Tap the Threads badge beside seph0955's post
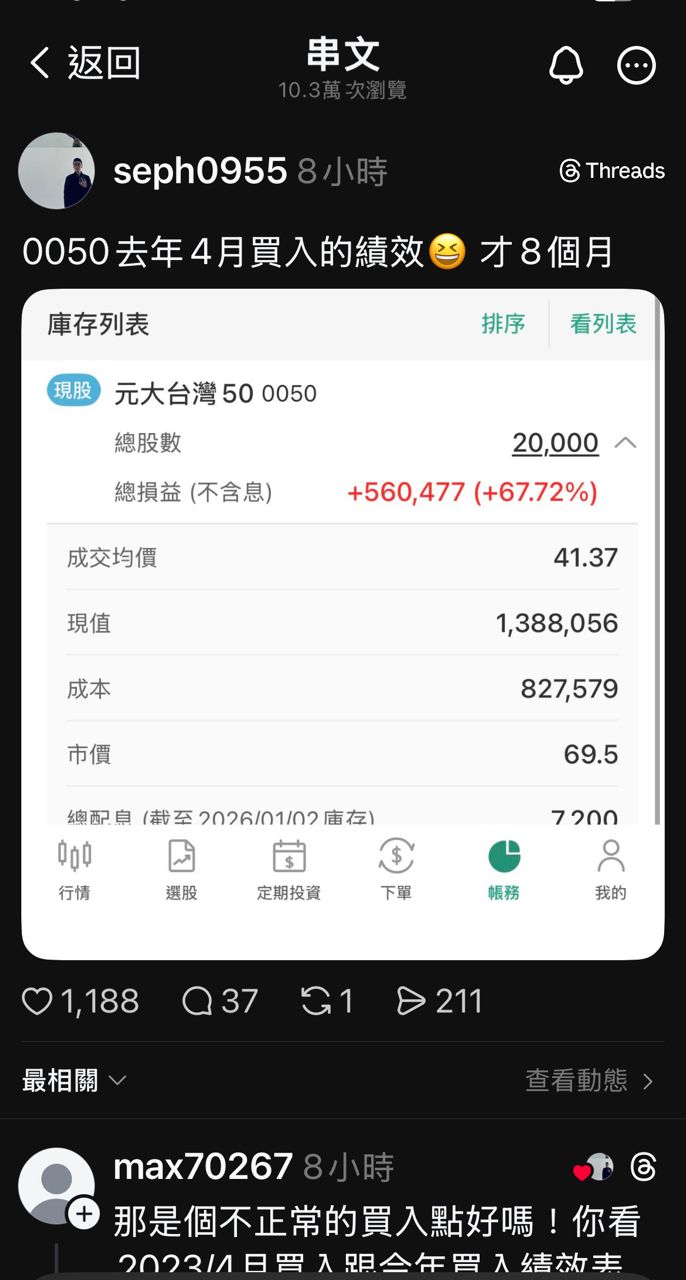The width and height of the screenshot is (686, 1280). (x=612, y=171)
